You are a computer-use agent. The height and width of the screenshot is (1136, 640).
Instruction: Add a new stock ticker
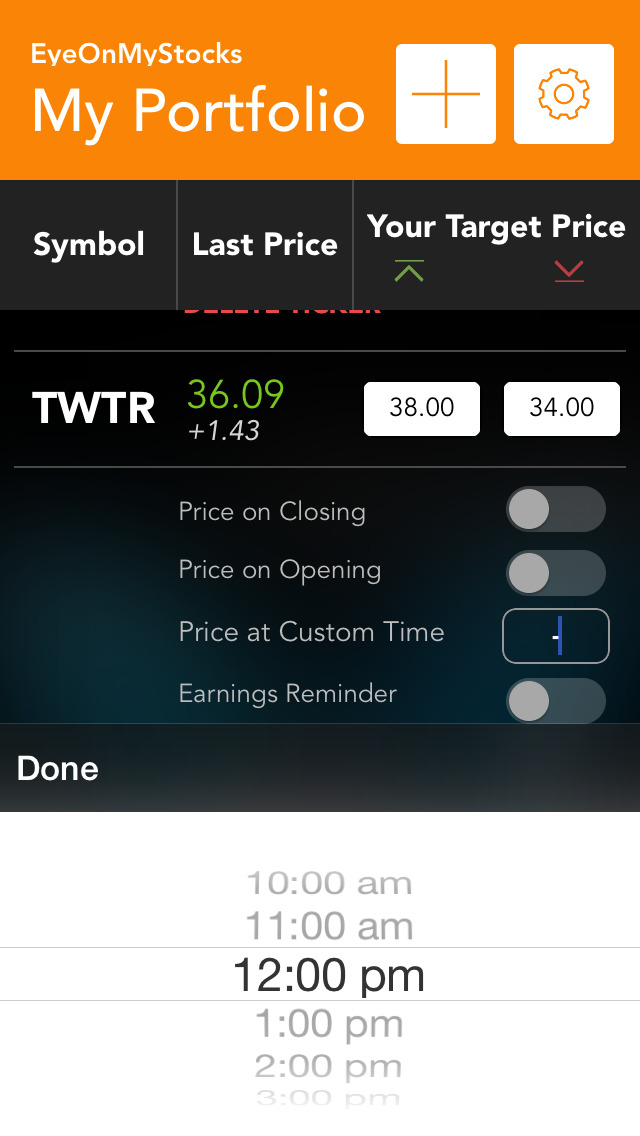click(x=446, y=94)
